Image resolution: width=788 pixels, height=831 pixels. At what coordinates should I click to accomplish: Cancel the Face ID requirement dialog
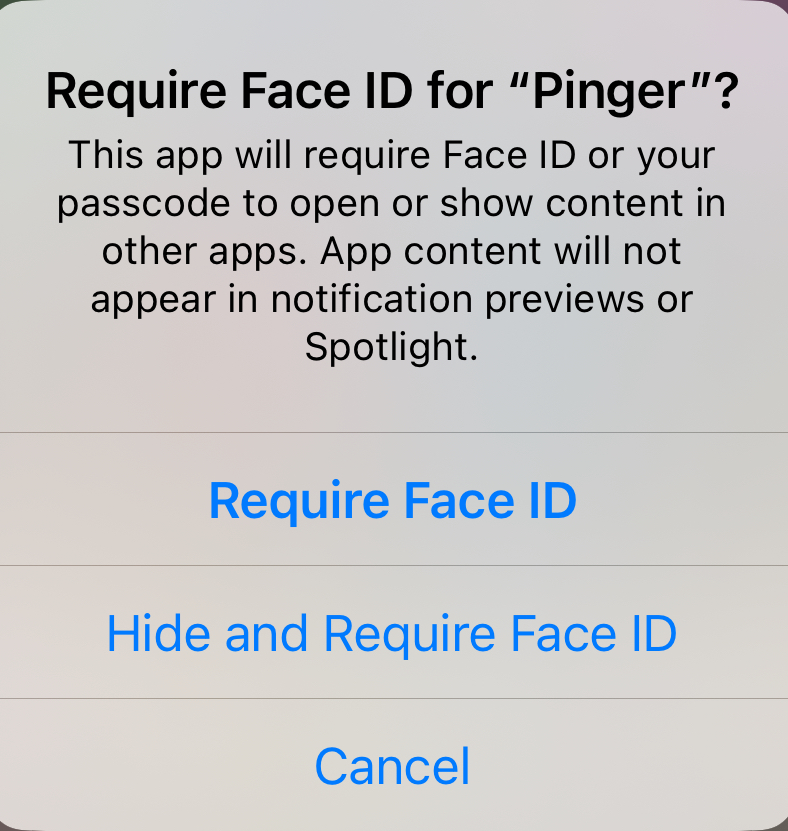click(x=393, y=765)
